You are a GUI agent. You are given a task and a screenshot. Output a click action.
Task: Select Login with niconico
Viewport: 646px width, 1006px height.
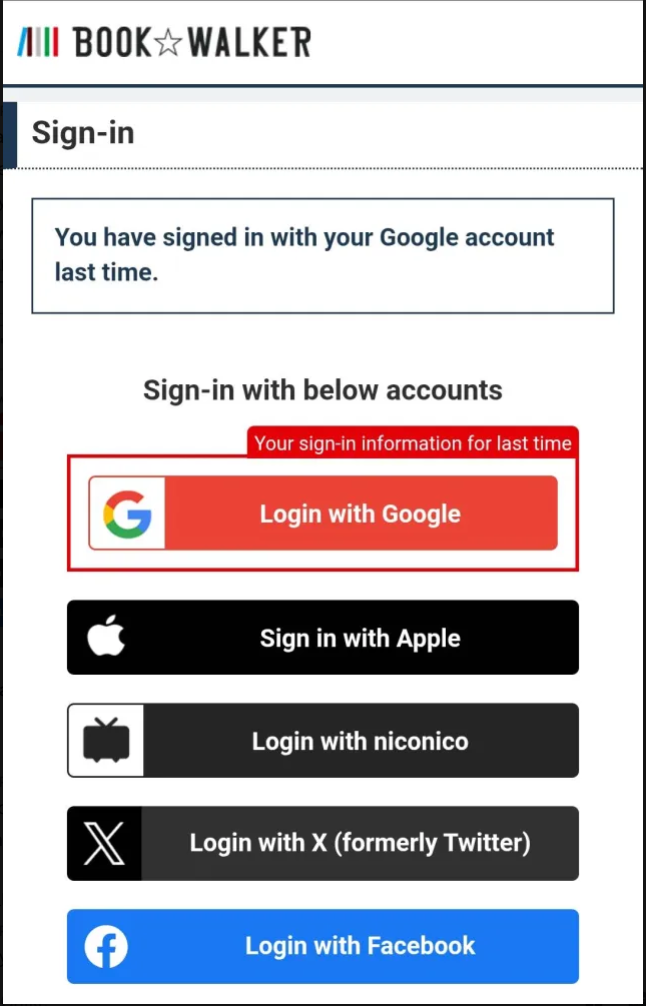coord(322,741)
